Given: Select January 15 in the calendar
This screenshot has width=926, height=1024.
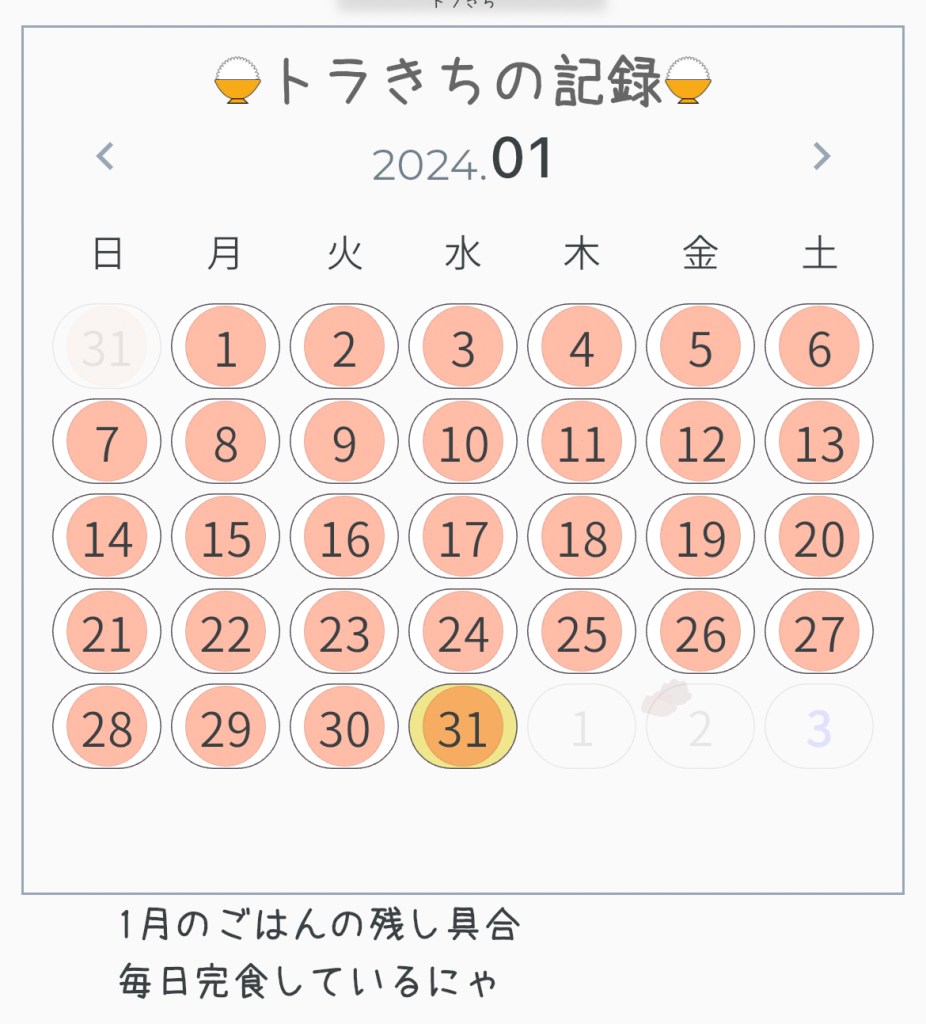Looking at the screenshot, I should click(x=225, y=537).
